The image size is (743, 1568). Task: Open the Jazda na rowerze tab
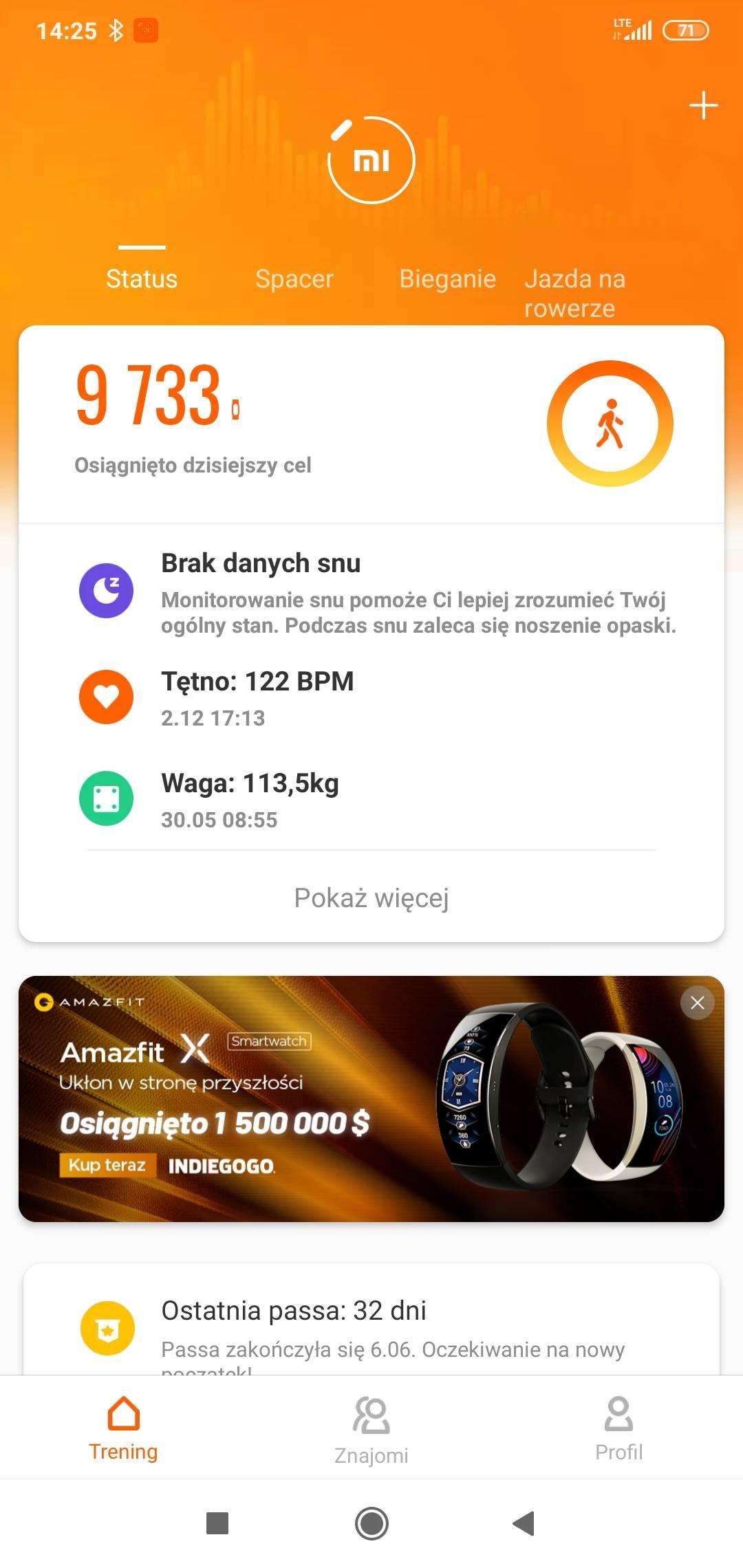pos(574,293)
